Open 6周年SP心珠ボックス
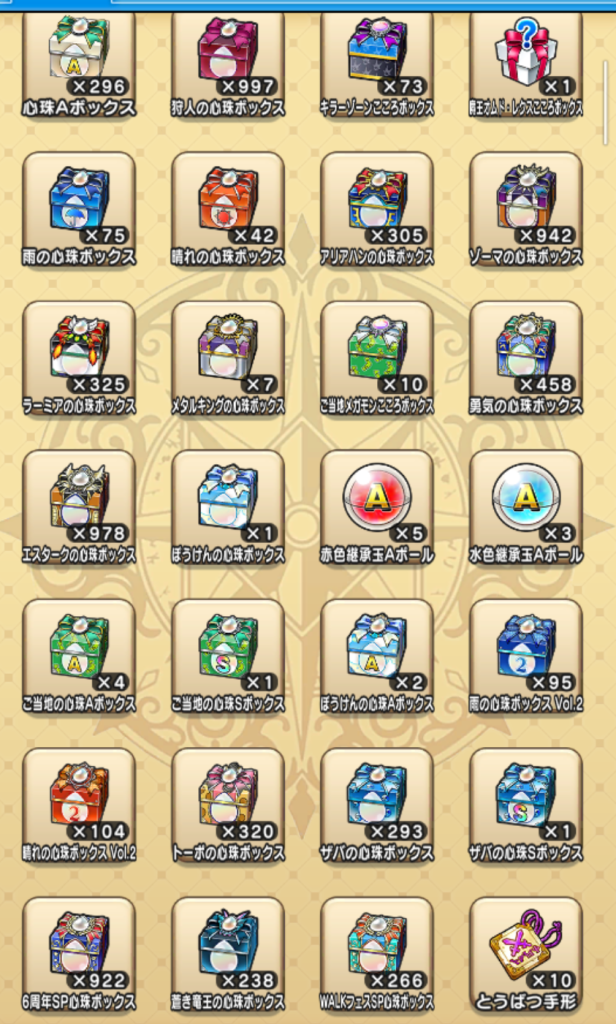 coord(79,948)
